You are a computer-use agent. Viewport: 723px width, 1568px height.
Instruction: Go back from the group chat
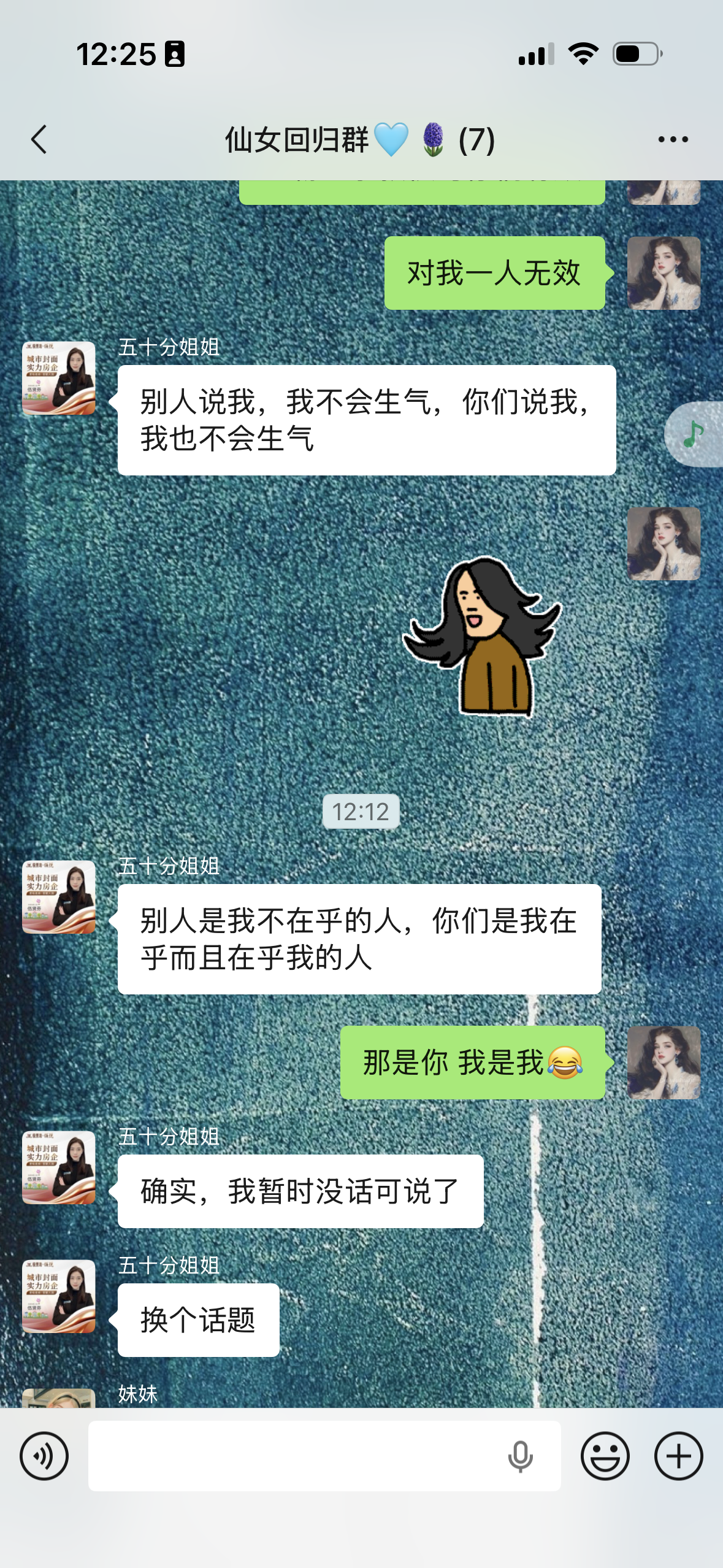click(39, 139)
